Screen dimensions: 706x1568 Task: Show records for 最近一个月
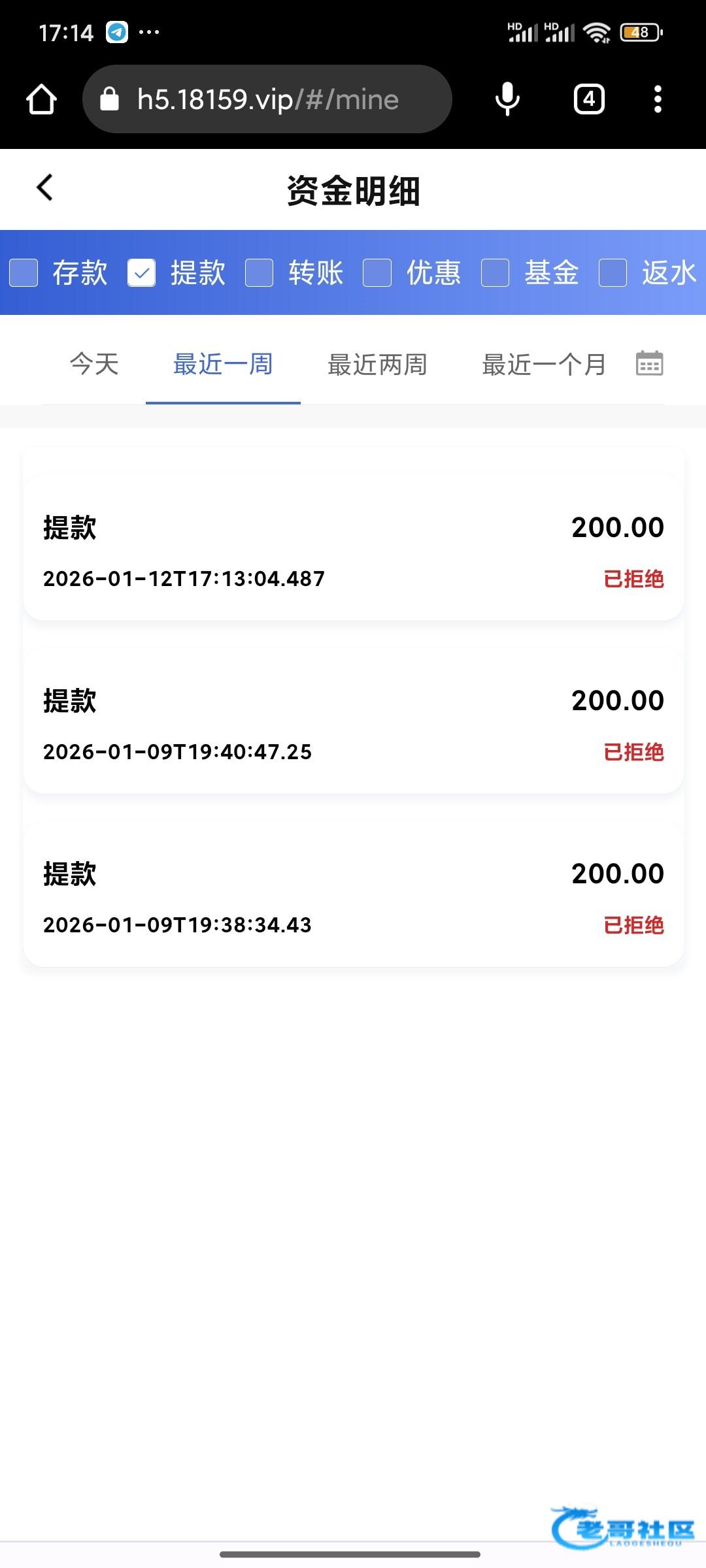pyautogui.click(x=544, y=365)
